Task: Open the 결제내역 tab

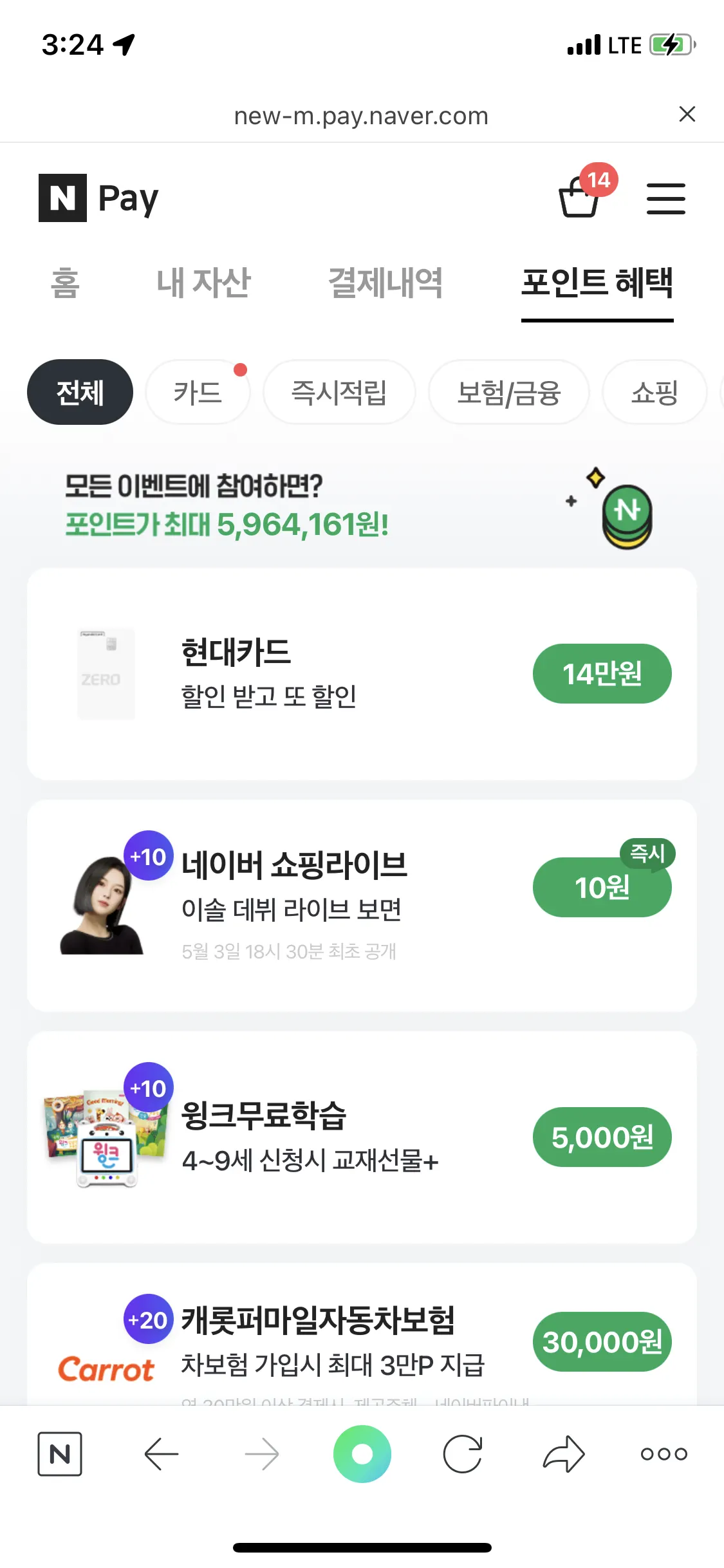Action: pos(385,283)
